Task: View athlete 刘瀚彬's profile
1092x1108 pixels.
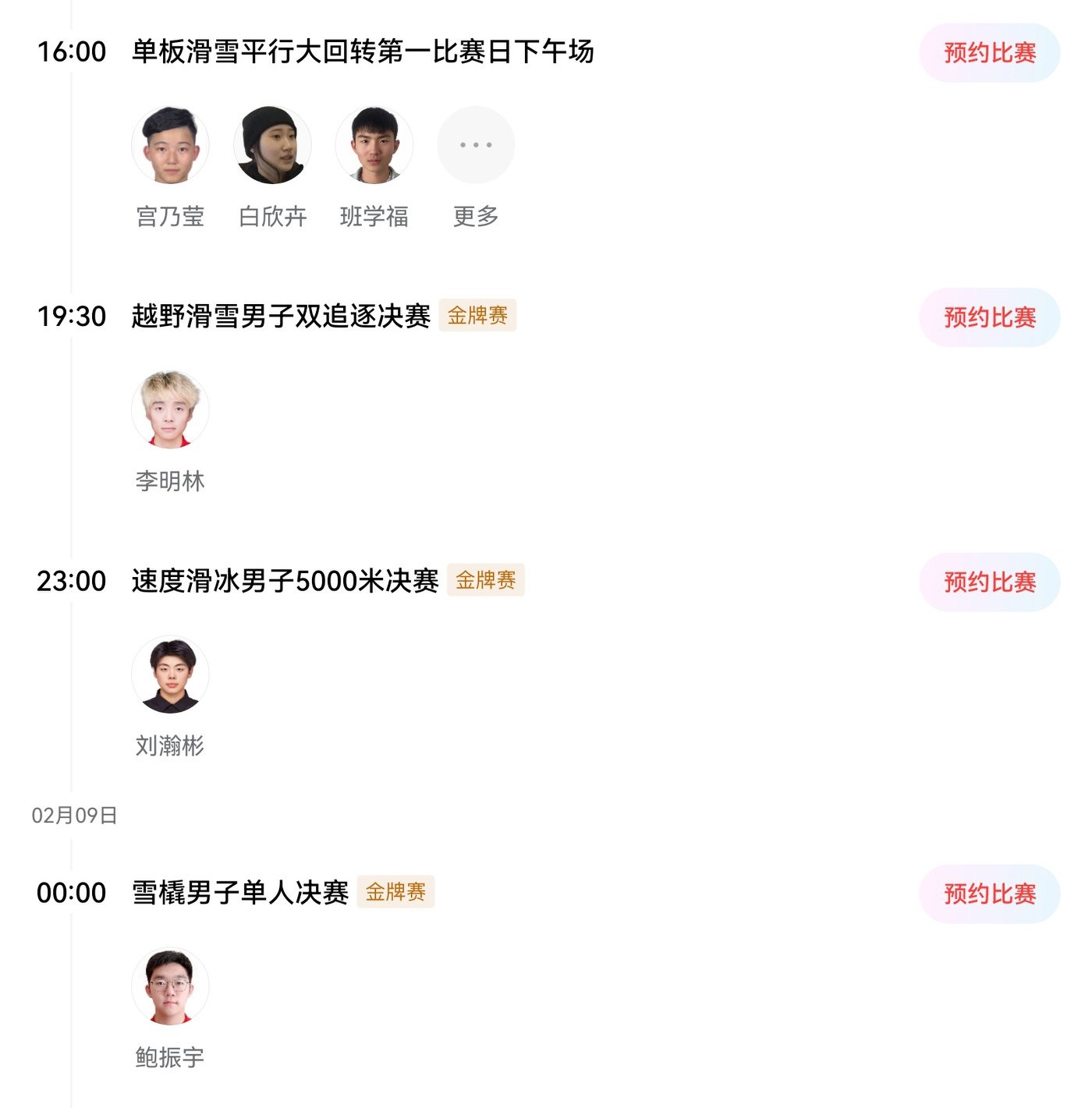Action: click(x=170, y=674)
